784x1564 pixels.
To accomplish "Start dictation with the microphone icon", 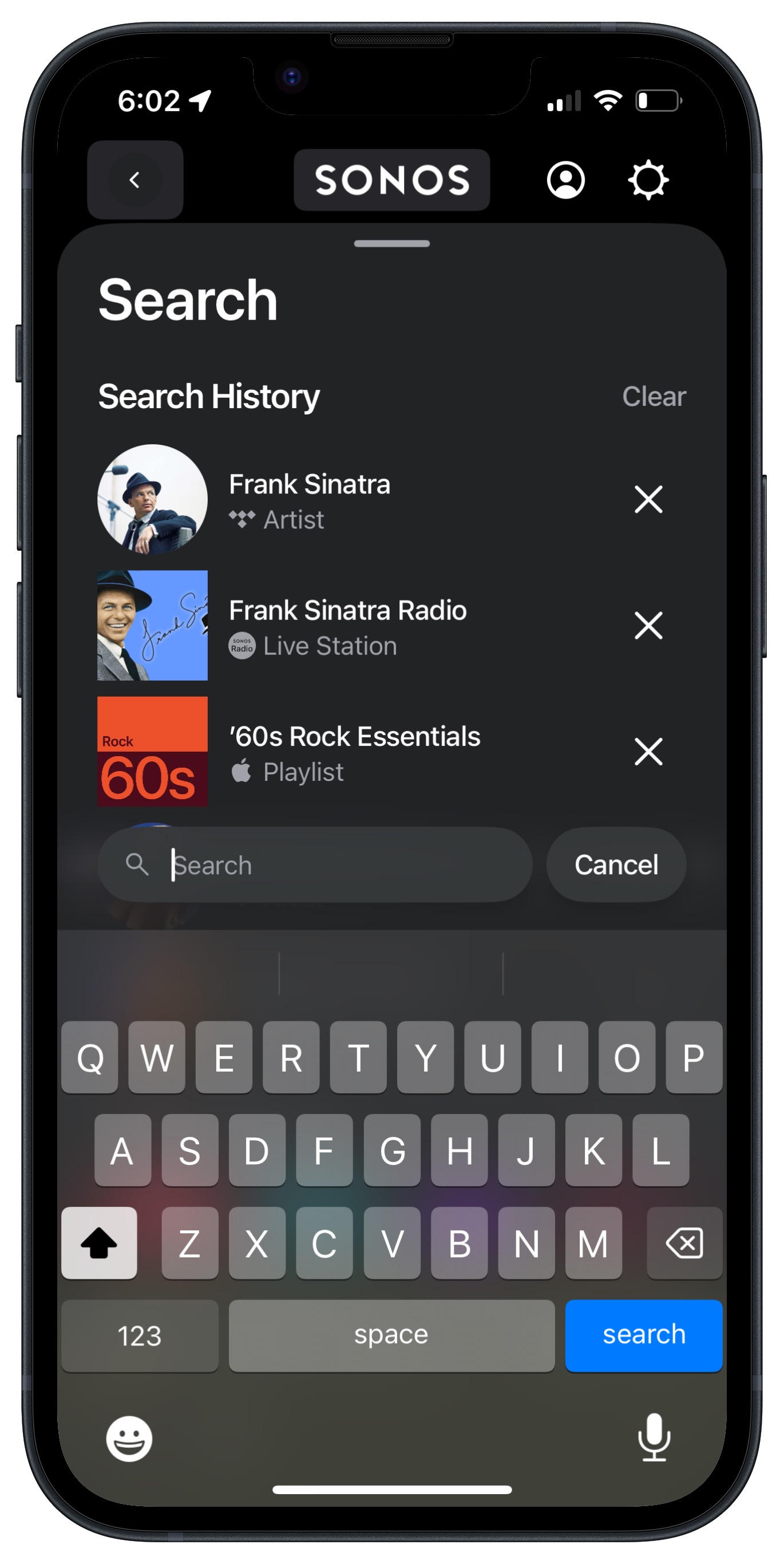I will click(654, 1437).
